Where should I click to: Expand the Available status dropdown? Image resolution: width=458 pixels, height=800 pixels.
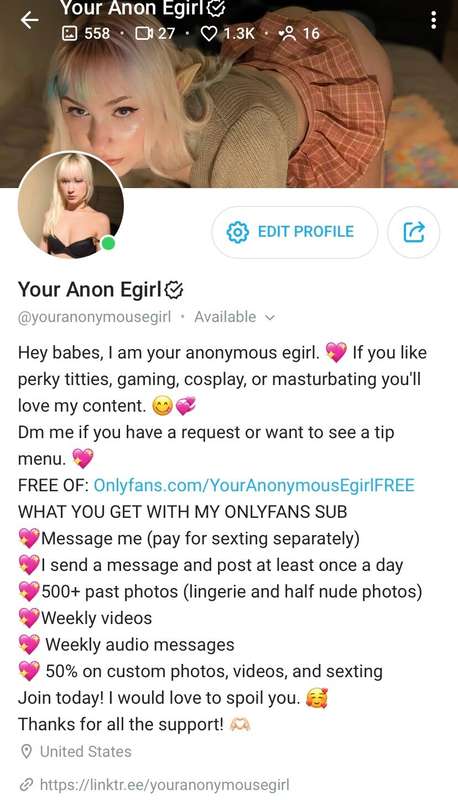(x=235, y=317)
